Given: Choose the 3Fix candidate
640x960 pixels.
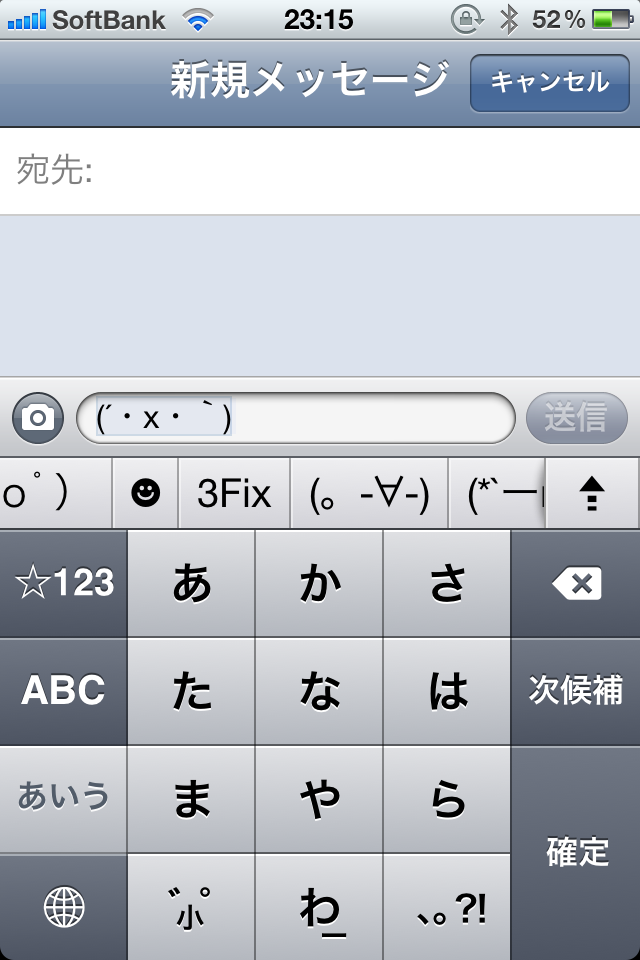Looking at the screenshot, I should (234, 494).
